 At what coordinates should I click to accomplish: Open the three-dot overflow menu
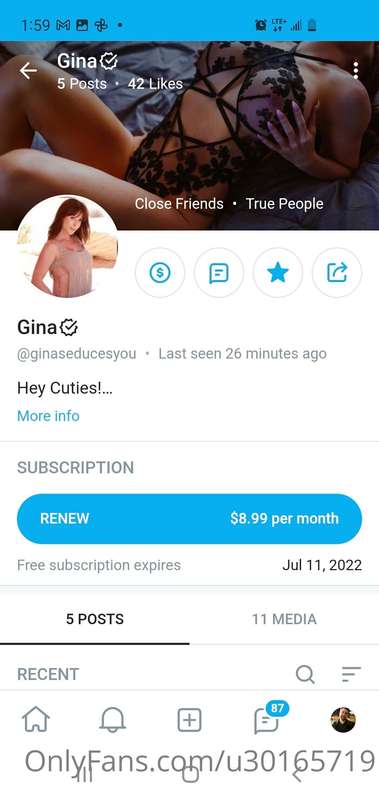point(356,71)
